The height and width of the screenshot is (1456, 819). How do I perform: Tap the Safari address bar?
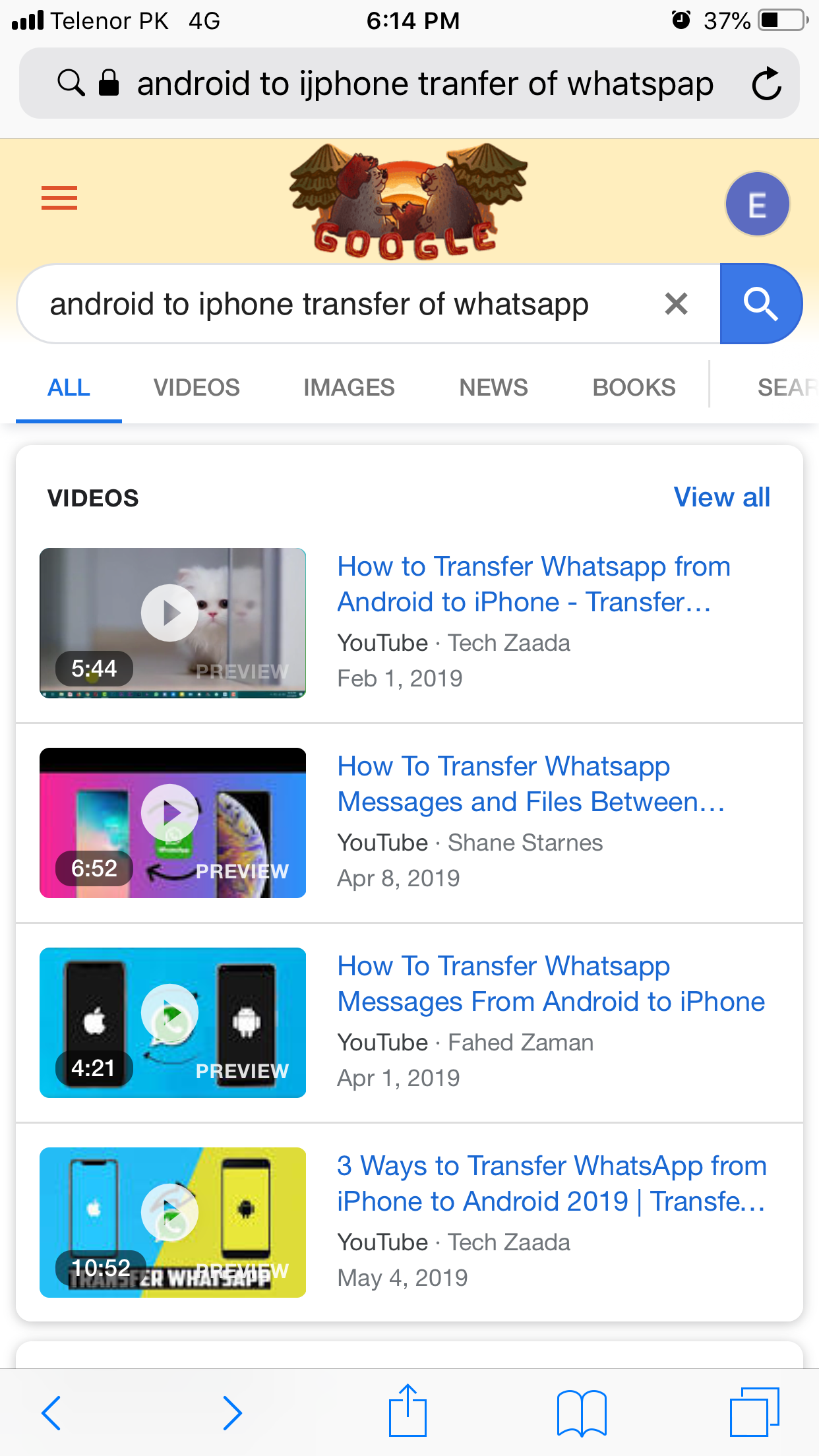(409, 83)
